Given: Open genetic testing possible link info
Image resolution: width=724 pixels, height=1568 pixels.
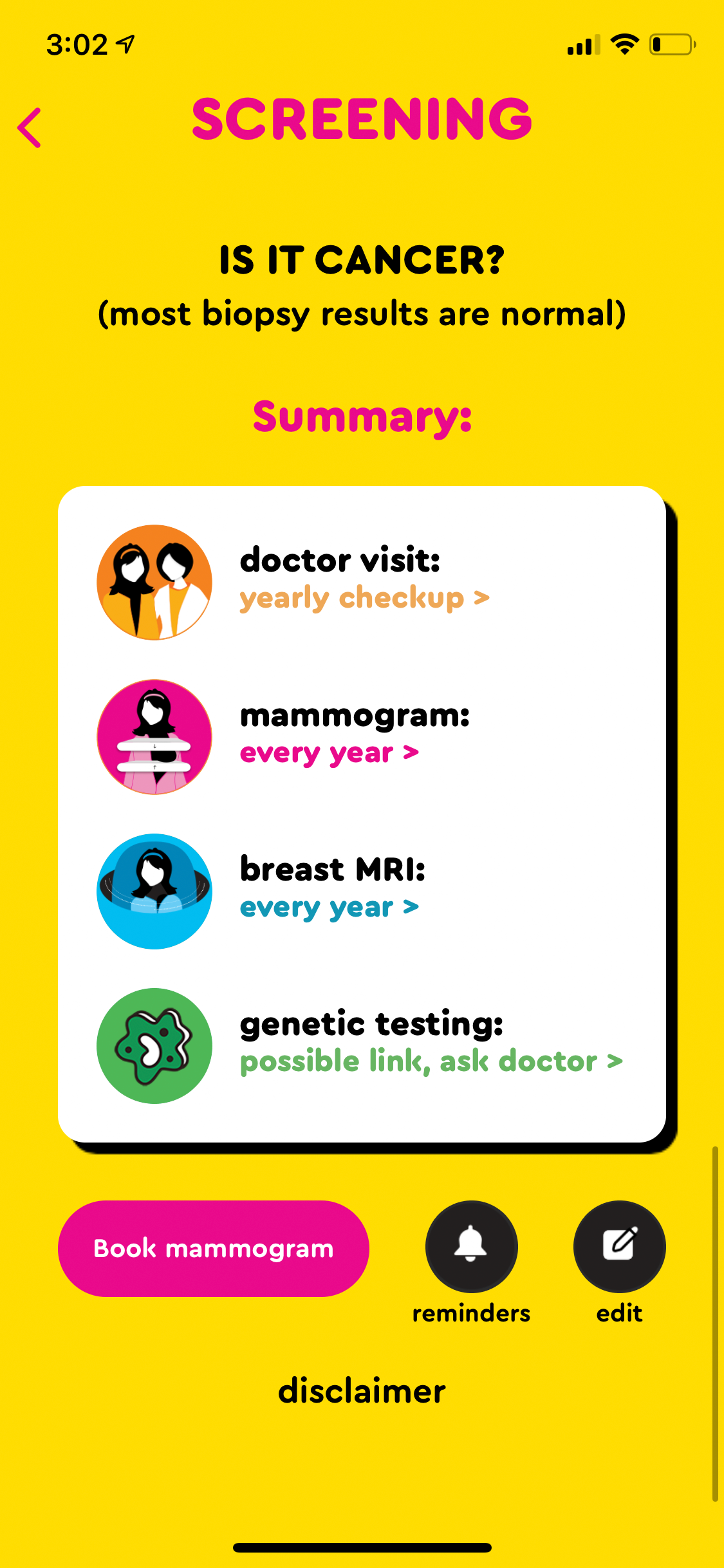Looking at the screenshot, I should click(x=431, y=1061).
